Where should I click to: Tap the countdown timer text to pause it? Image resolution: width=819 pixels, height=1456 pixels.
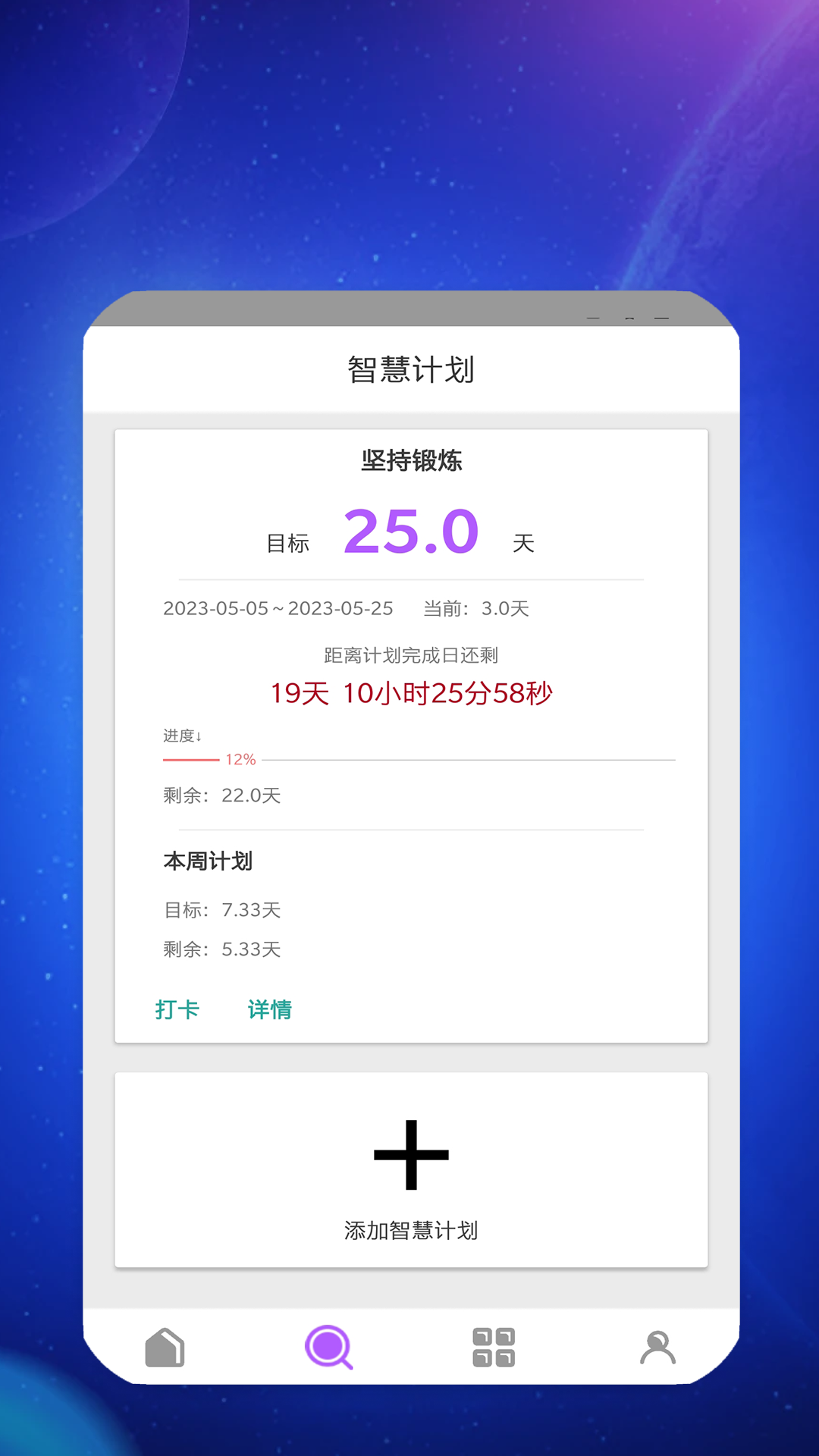pos(412,692)
